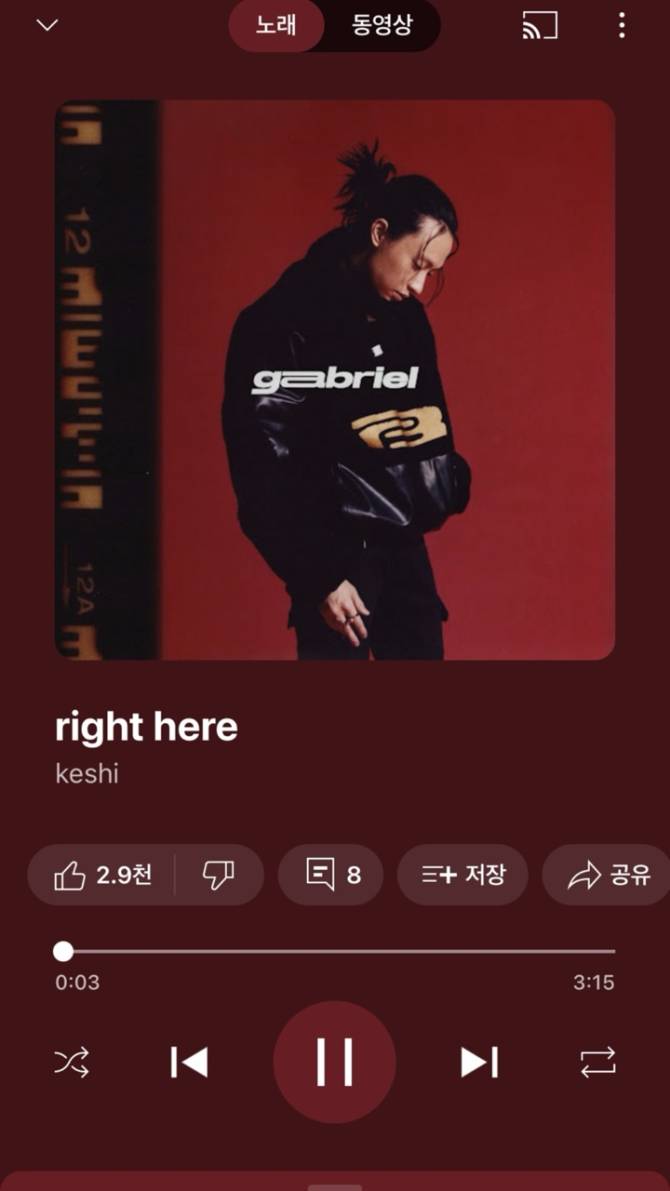Collapse the player with the down chevron

point(47,26)
